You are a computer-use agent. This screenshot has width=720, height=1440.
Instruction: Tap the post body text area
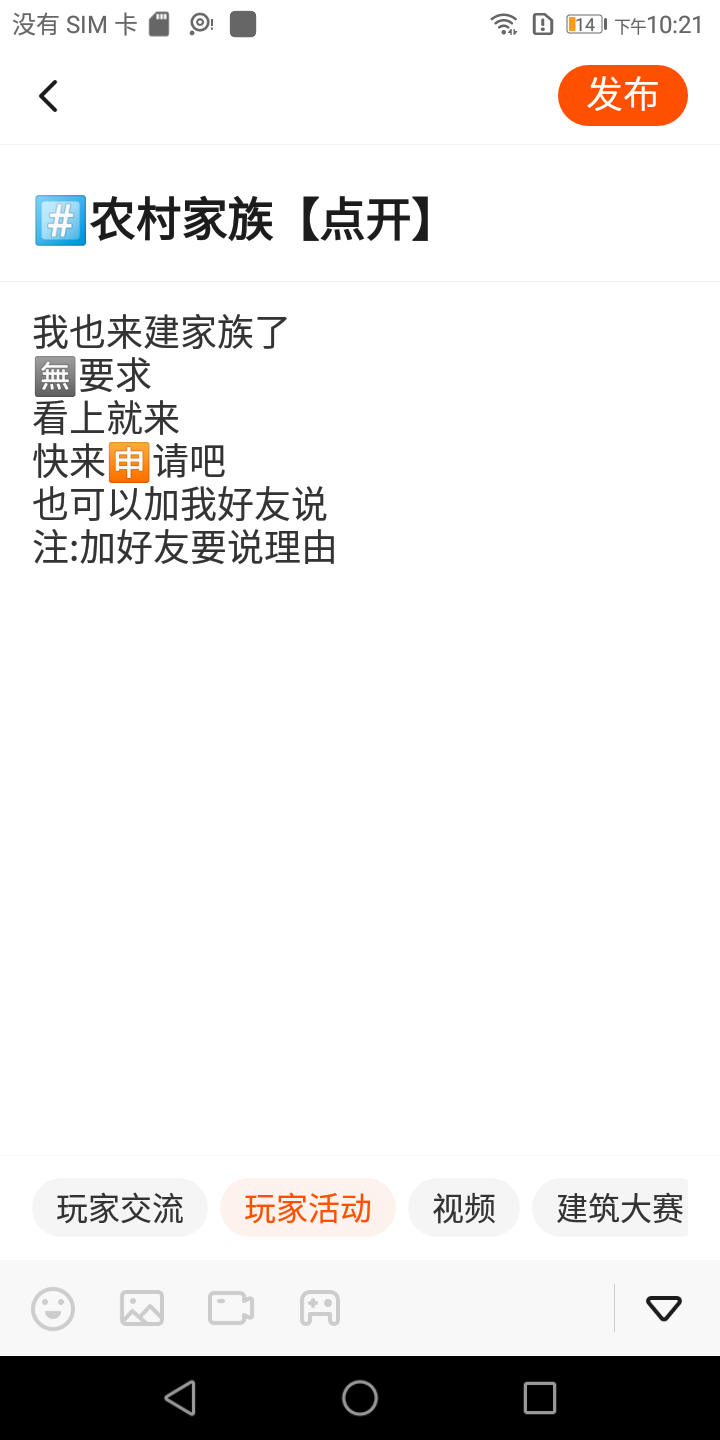point(360,720)
